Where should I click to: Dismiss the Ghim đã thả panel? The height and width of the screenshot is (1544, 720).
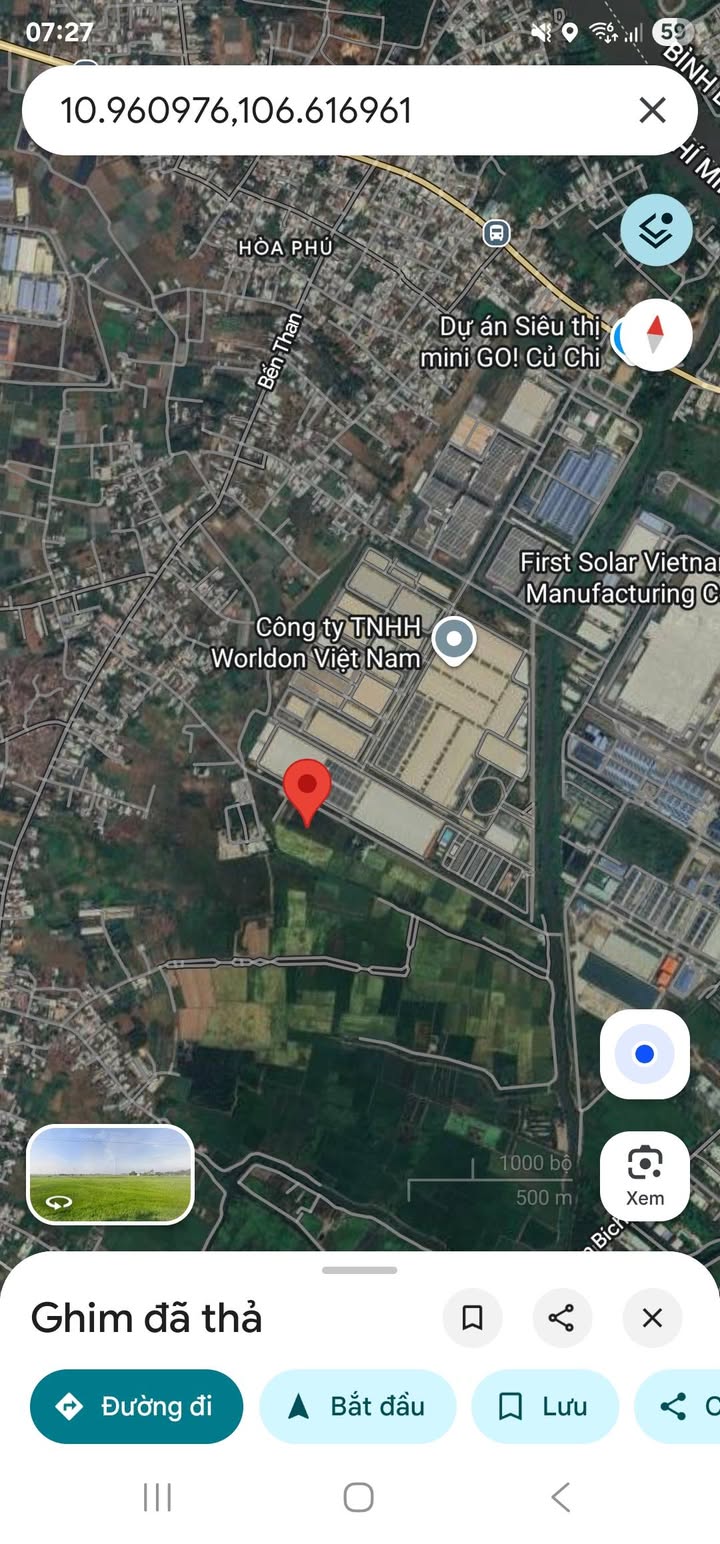(x=652, y=1318)
